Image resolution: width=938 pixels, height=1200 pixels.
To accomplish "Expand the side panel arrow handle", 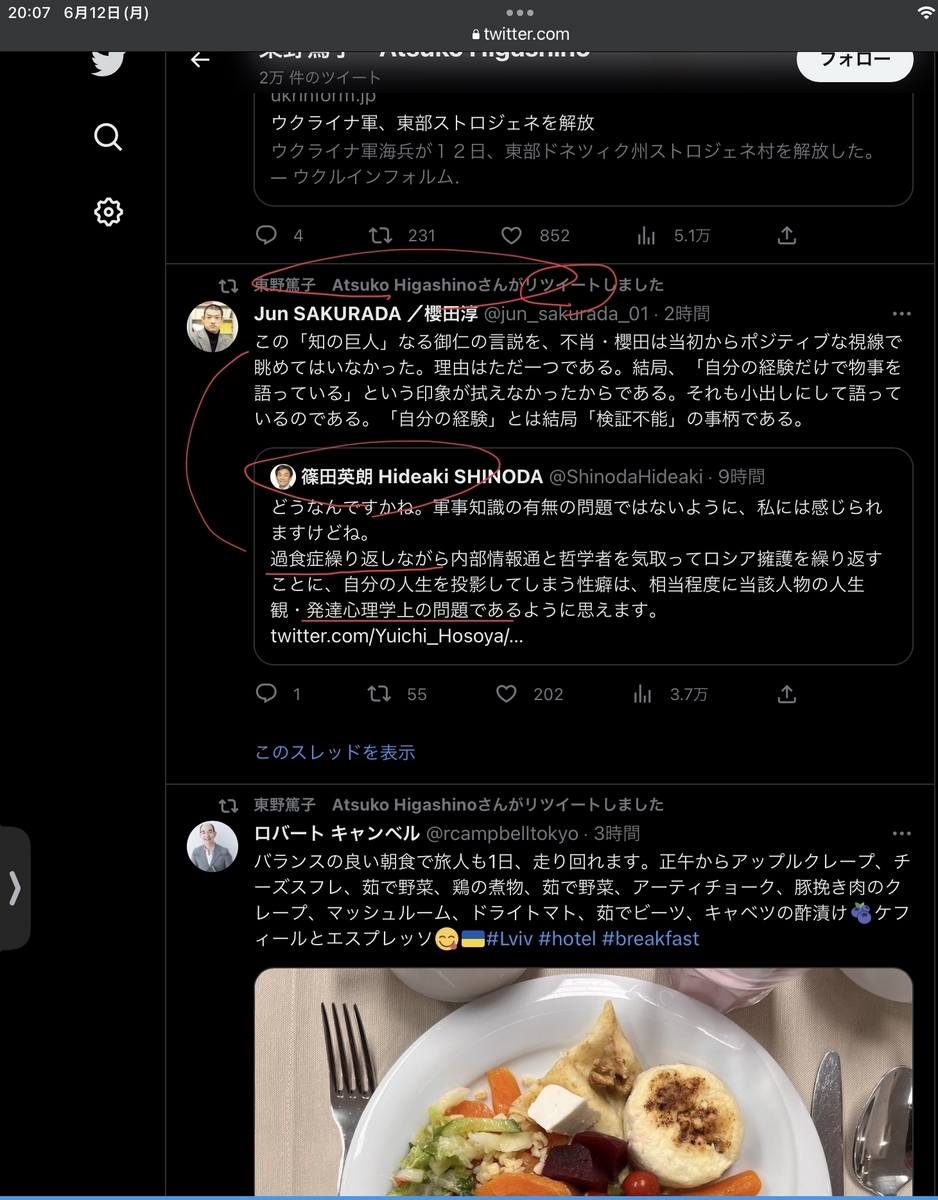I will coord(15,888).
